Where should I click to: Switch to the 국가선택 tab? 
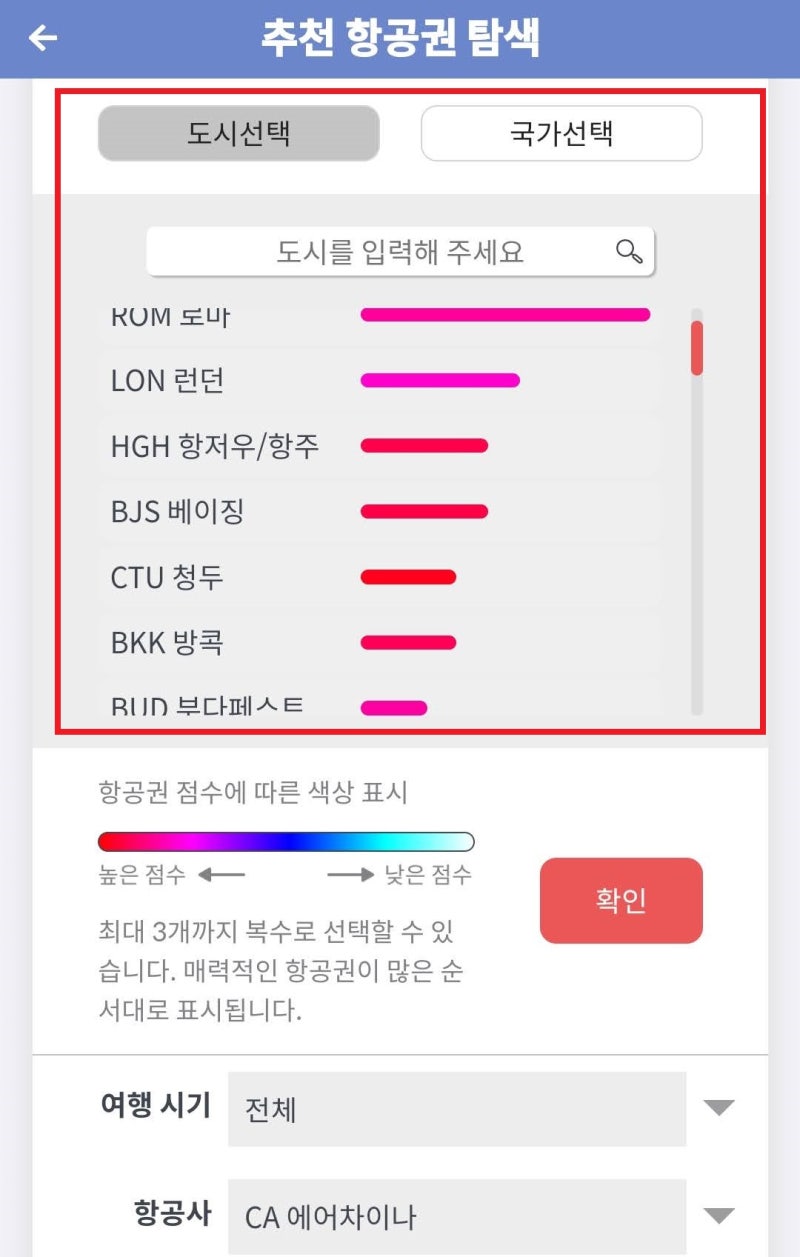561,133
